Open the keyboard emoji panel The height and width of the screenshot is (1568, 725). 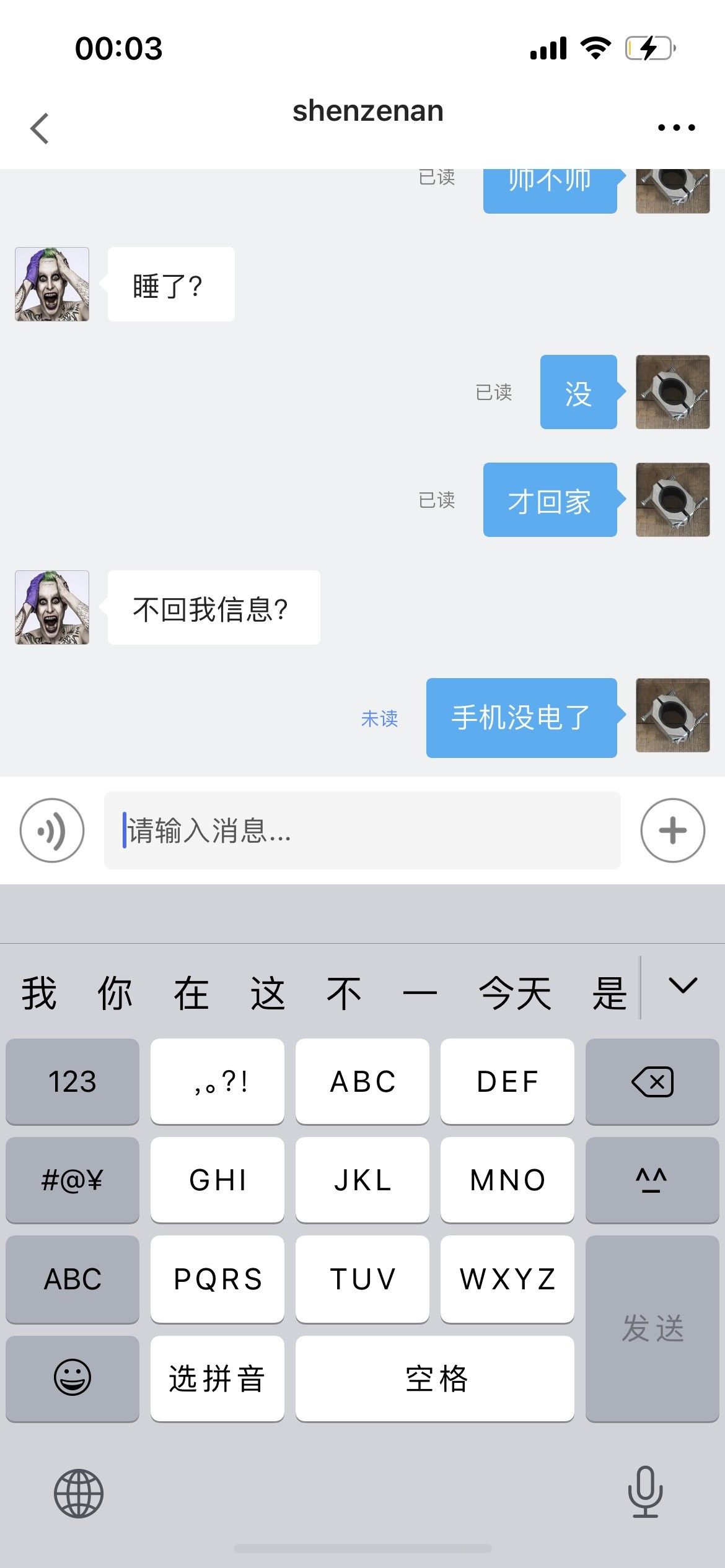pos(72,1378)
